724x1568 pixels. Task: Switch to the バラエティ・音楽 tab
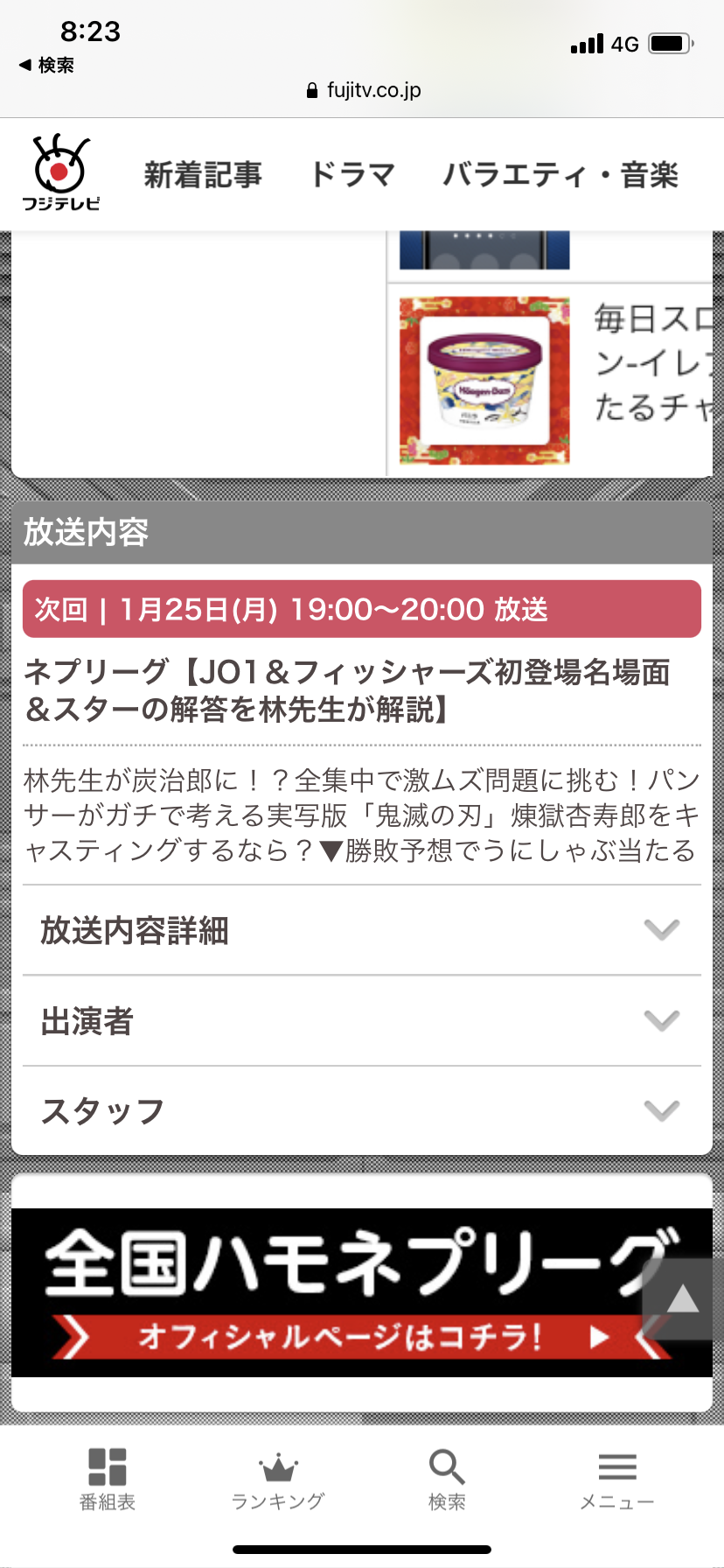pyautogui.click(x=560, y=175)
